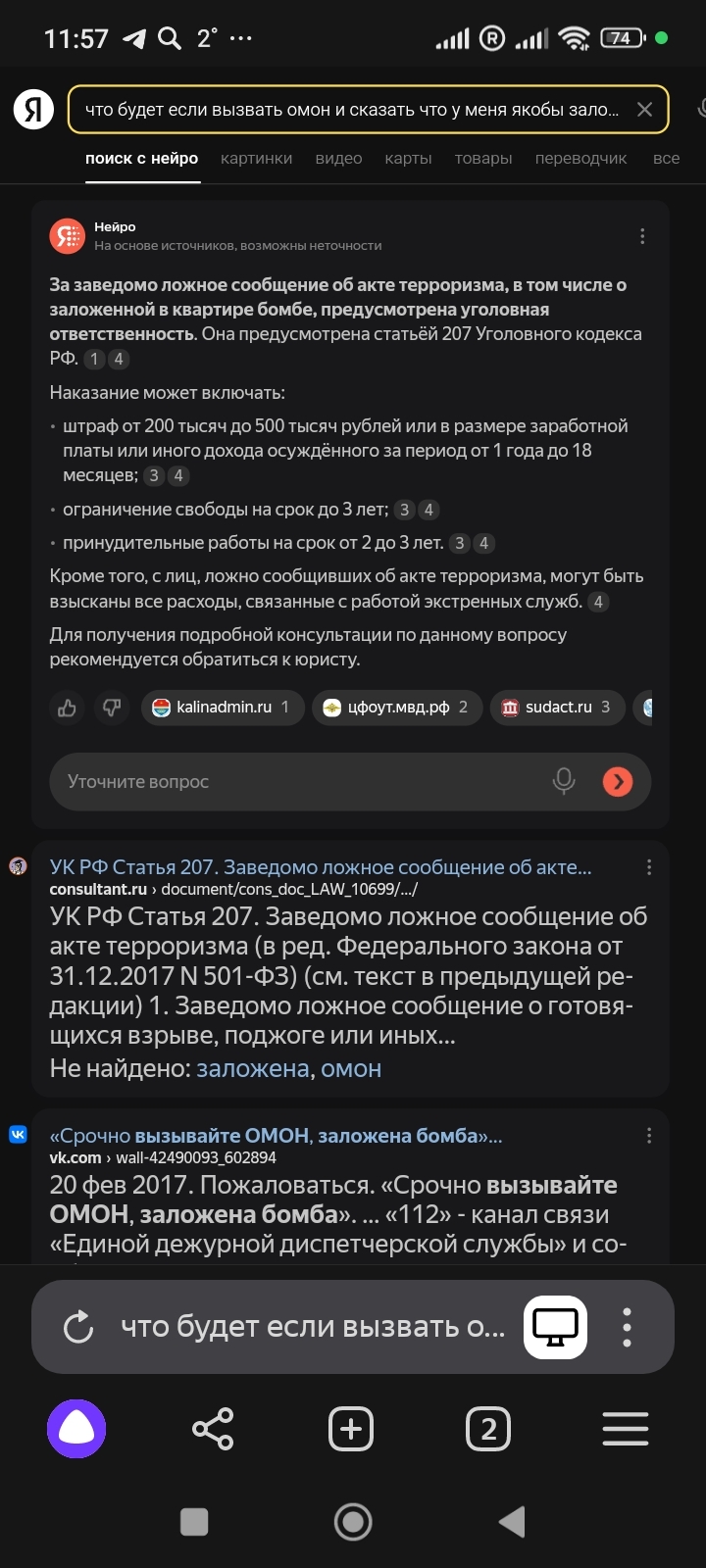Switch to the переводчик tab
The height and width of the screenshot is (1568, 706).
(x=580, y=159)
